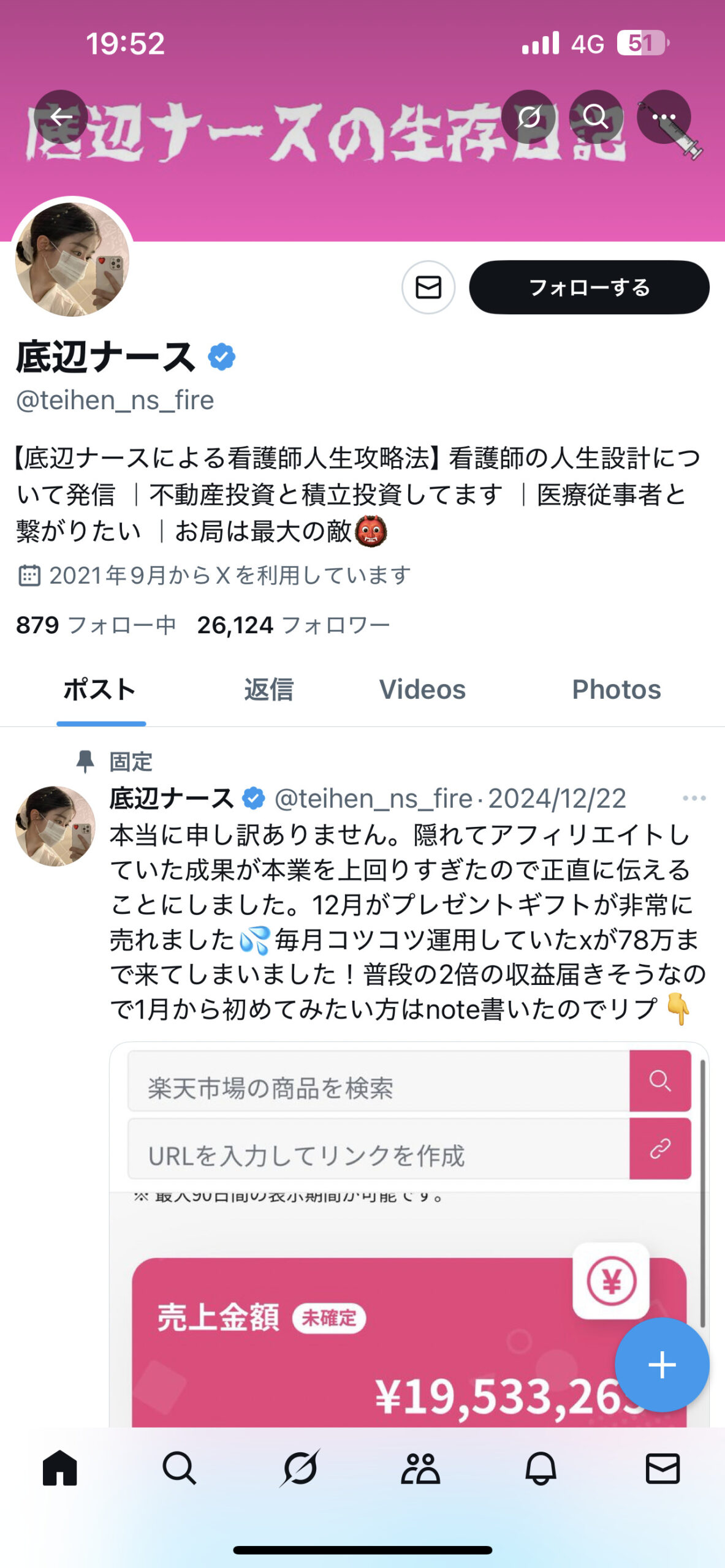
Task: Switch to the 返信 tab
Action: pos(268,690)
